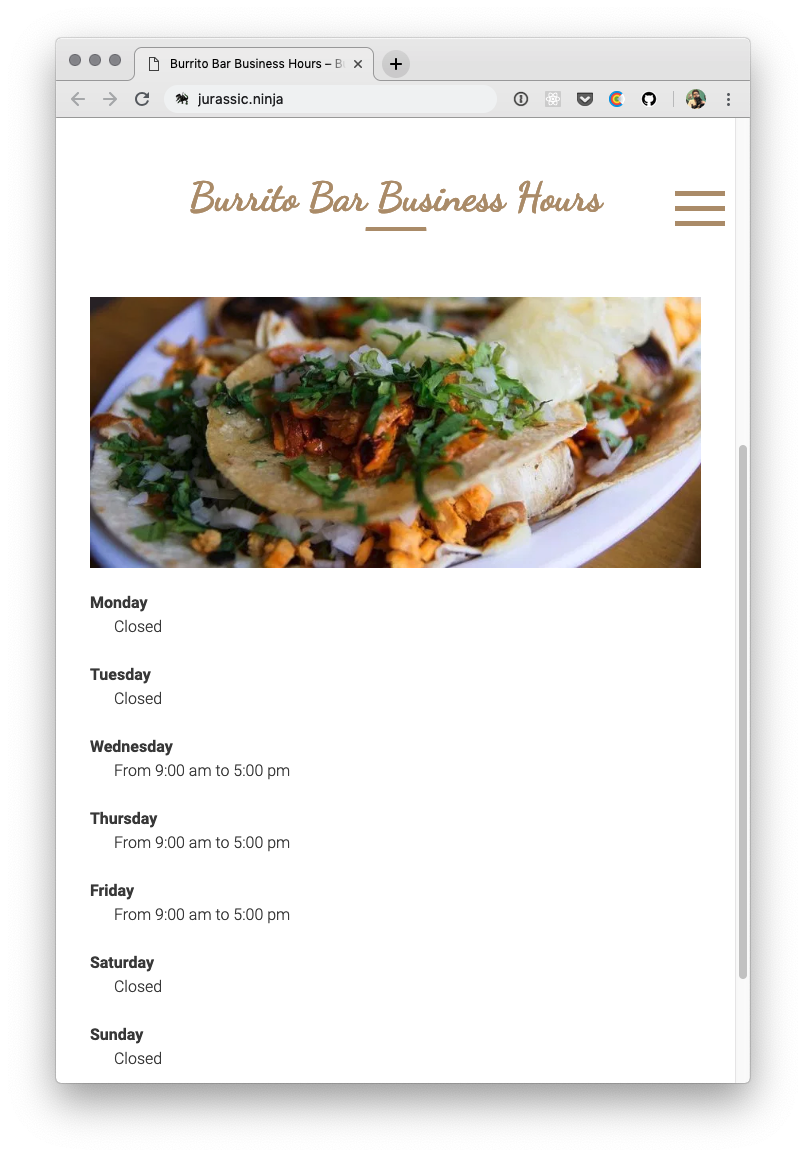This screenshot has width=806, height=1157.
Task: Open the user profile avatar
Action: coord(696,99)
